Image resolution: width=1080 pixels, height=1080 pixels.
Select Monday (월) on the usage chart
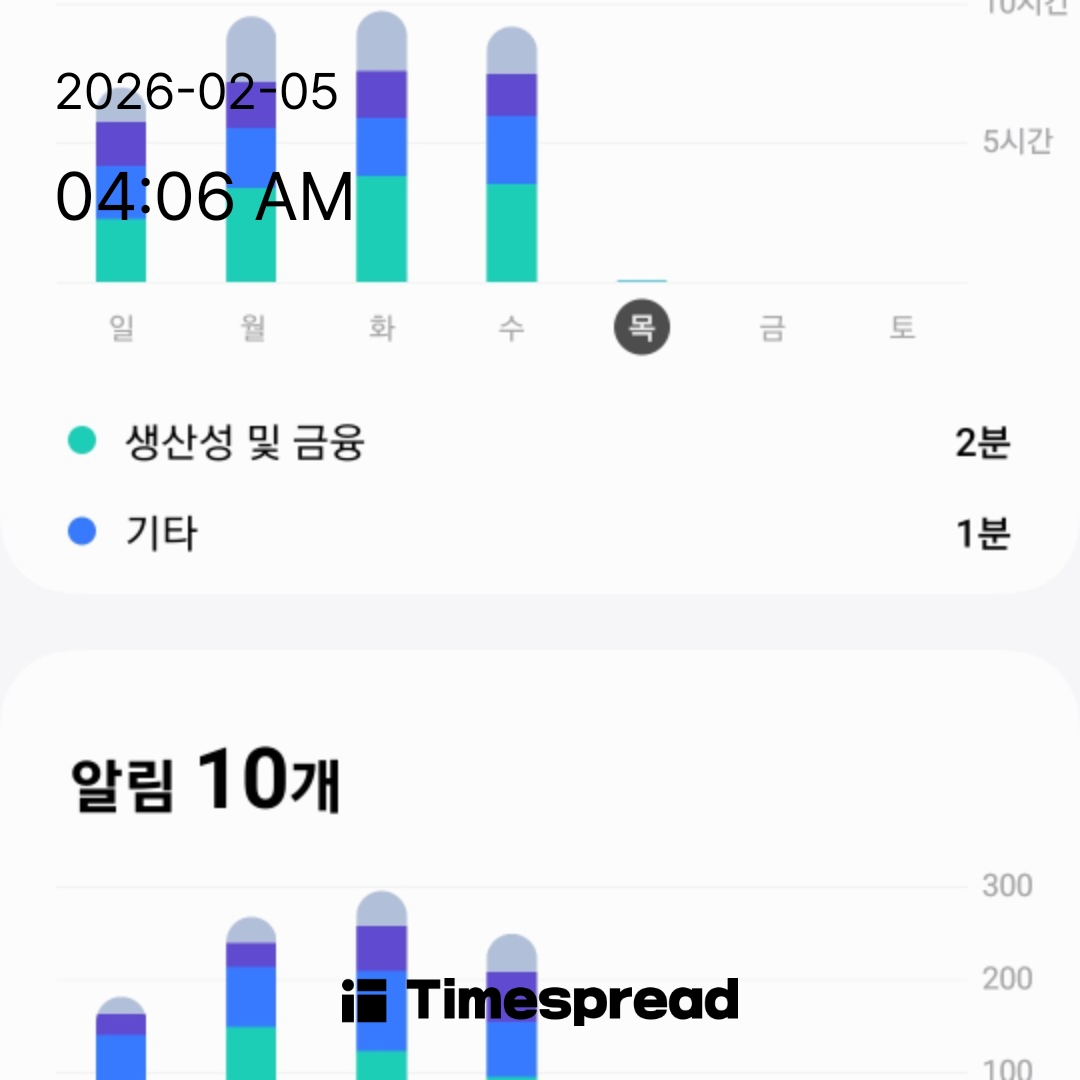(252, 329)
